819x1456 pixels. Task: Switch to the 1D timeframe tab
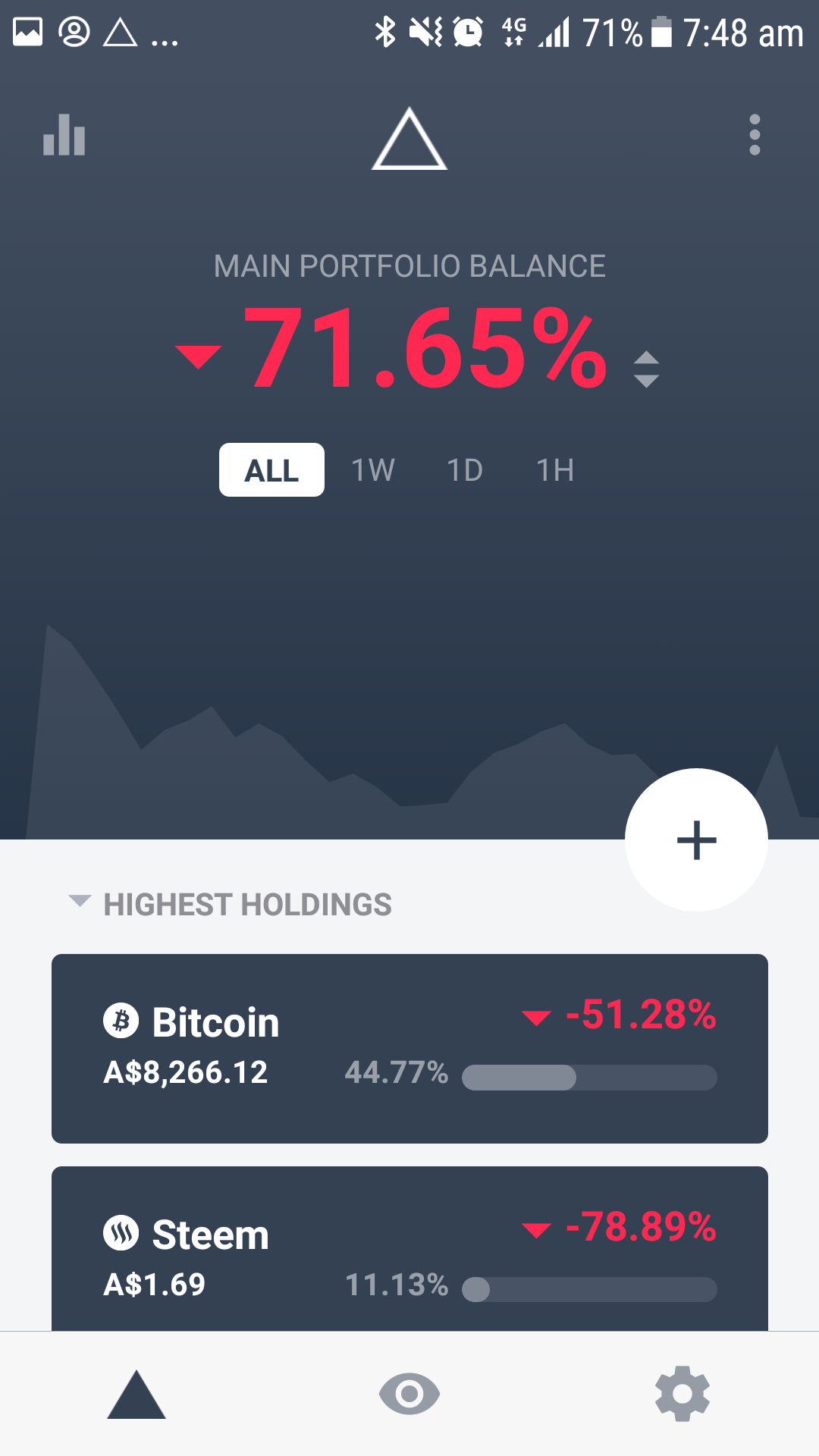point(465,470)
